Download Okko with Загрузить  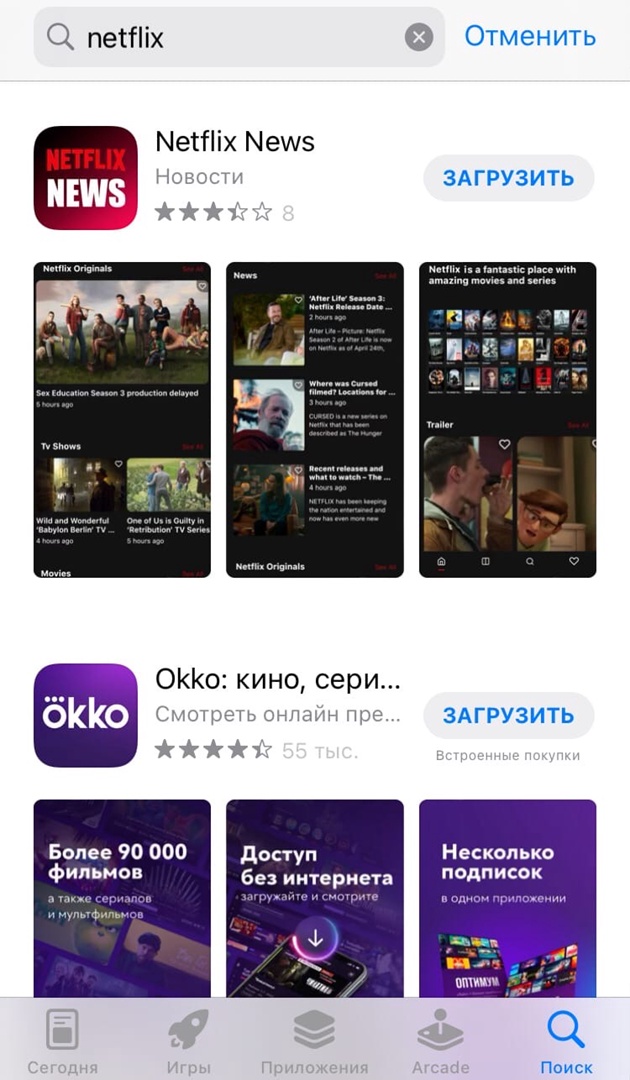coord(508,716)
